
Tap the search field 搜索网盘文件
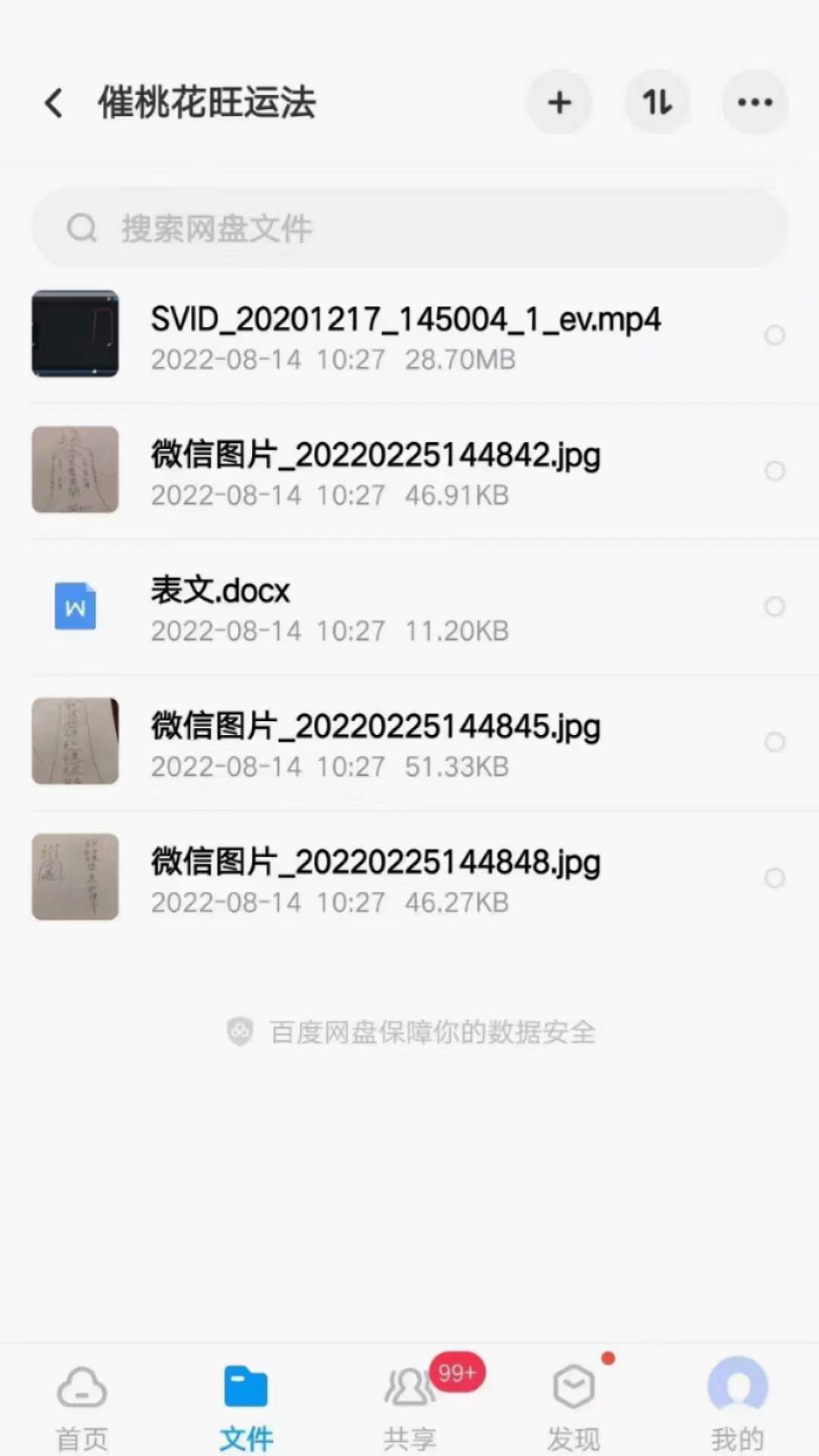tap(409, 227)
